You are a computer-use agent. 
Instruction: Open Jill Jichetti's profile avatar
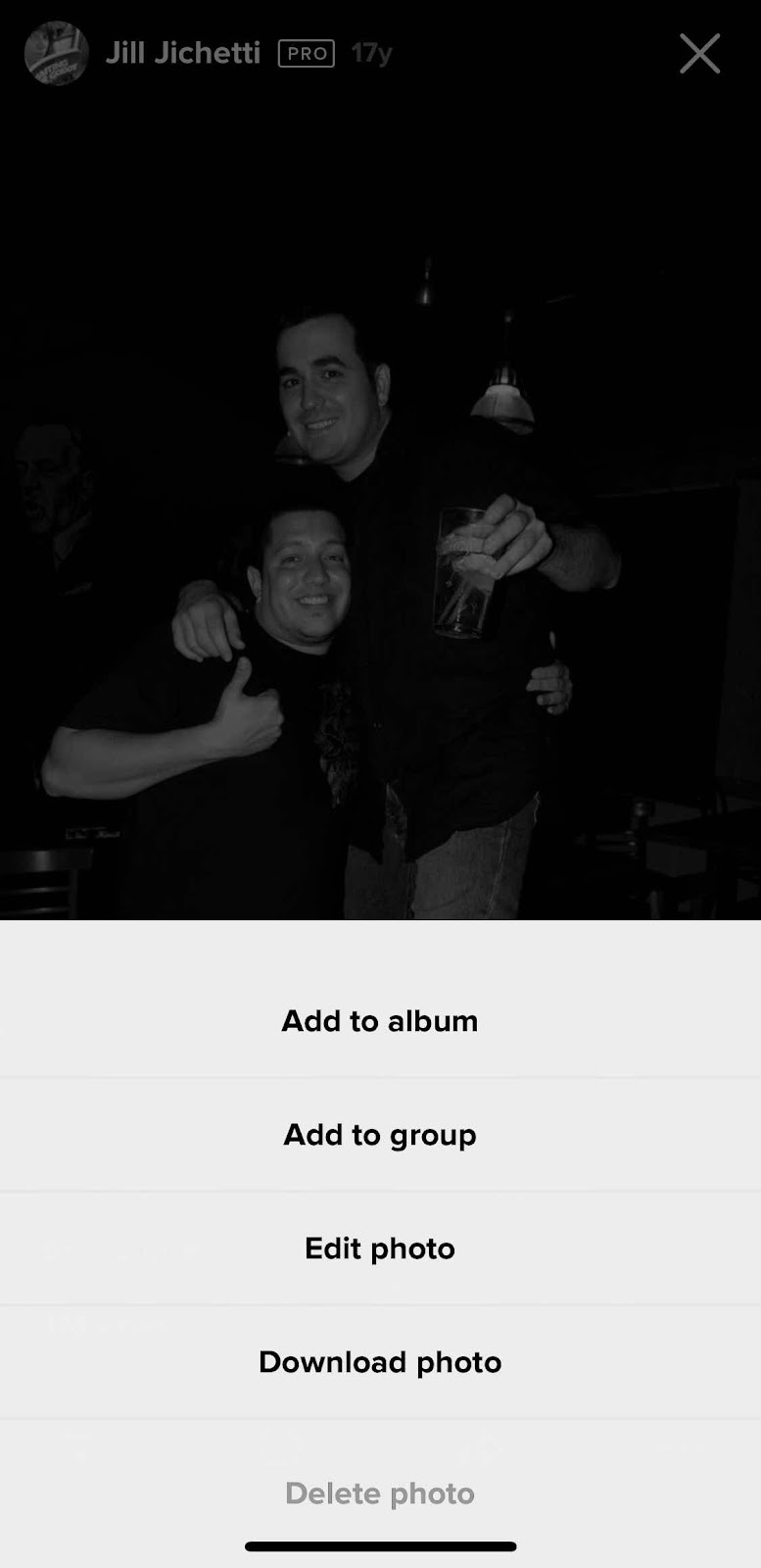pos(56,54)
